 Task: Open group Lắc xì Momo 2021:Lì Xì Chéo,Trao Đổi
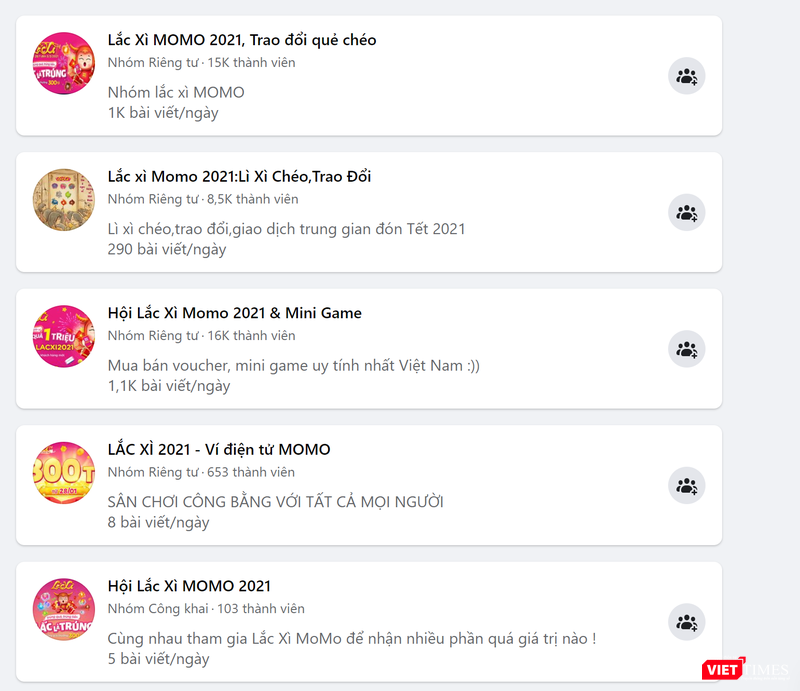[239, 176]
